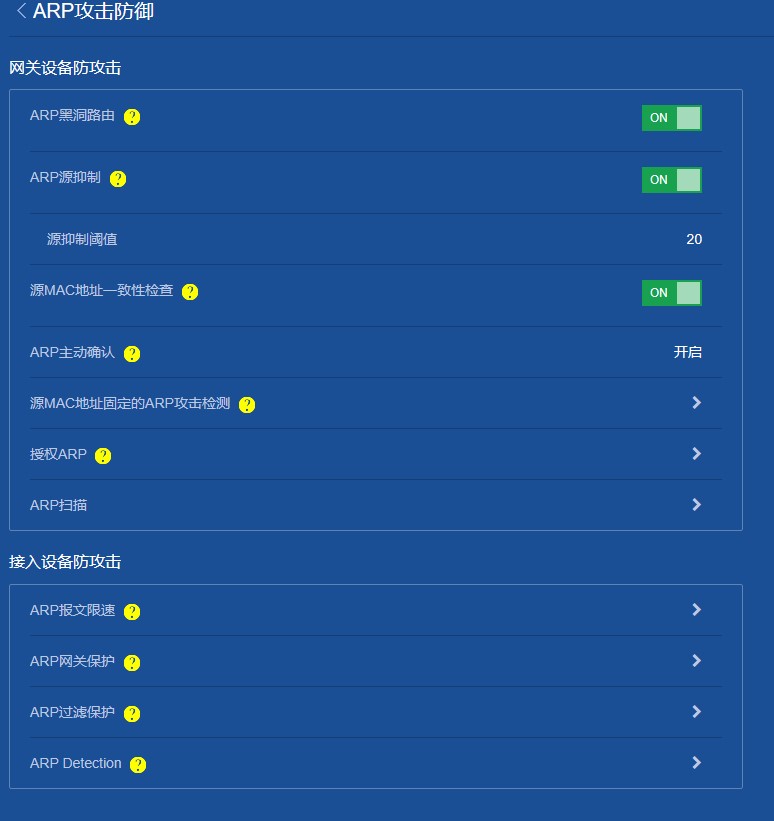Show help for ARP主动确认
The image size is (774, 821).
(132, 354)
